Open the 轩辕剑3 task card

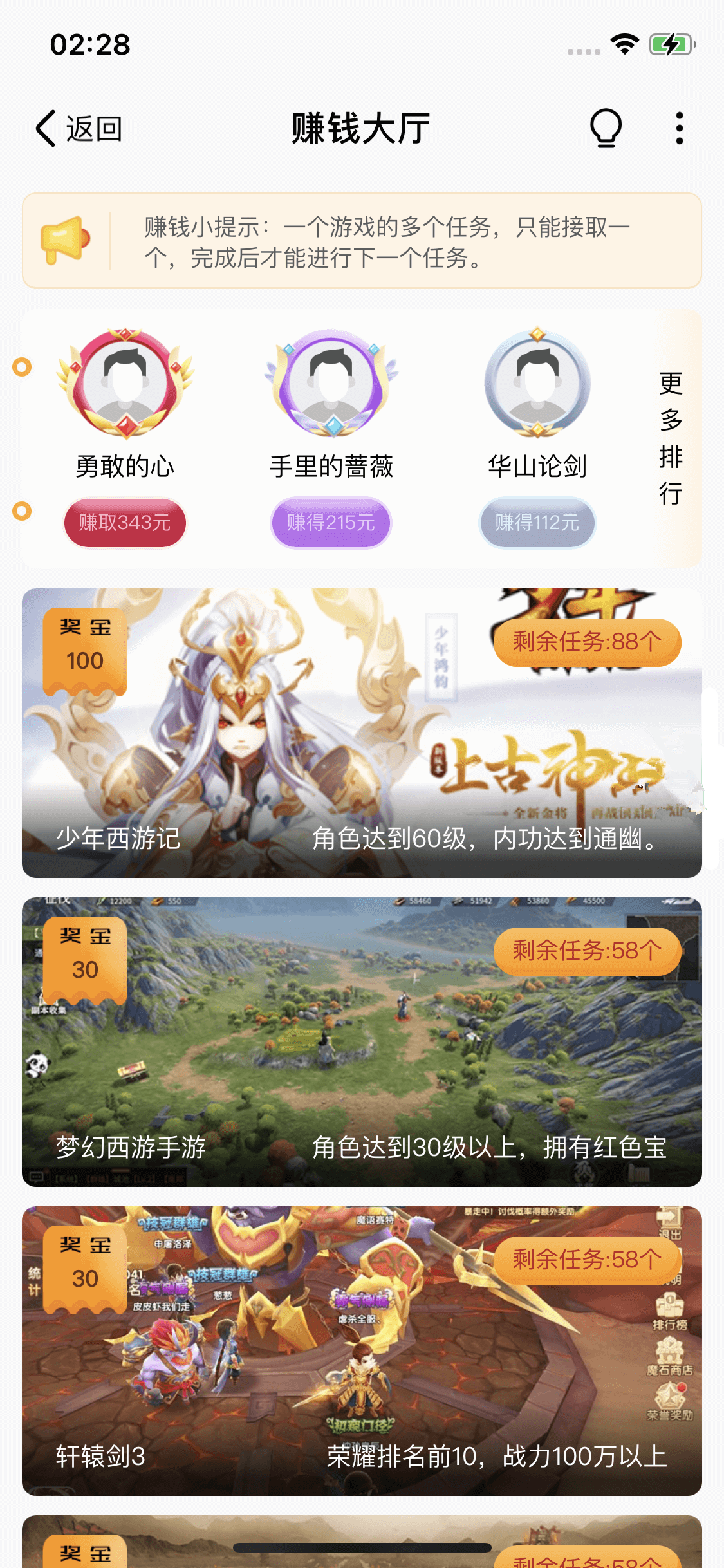[x=362, y=1350]
